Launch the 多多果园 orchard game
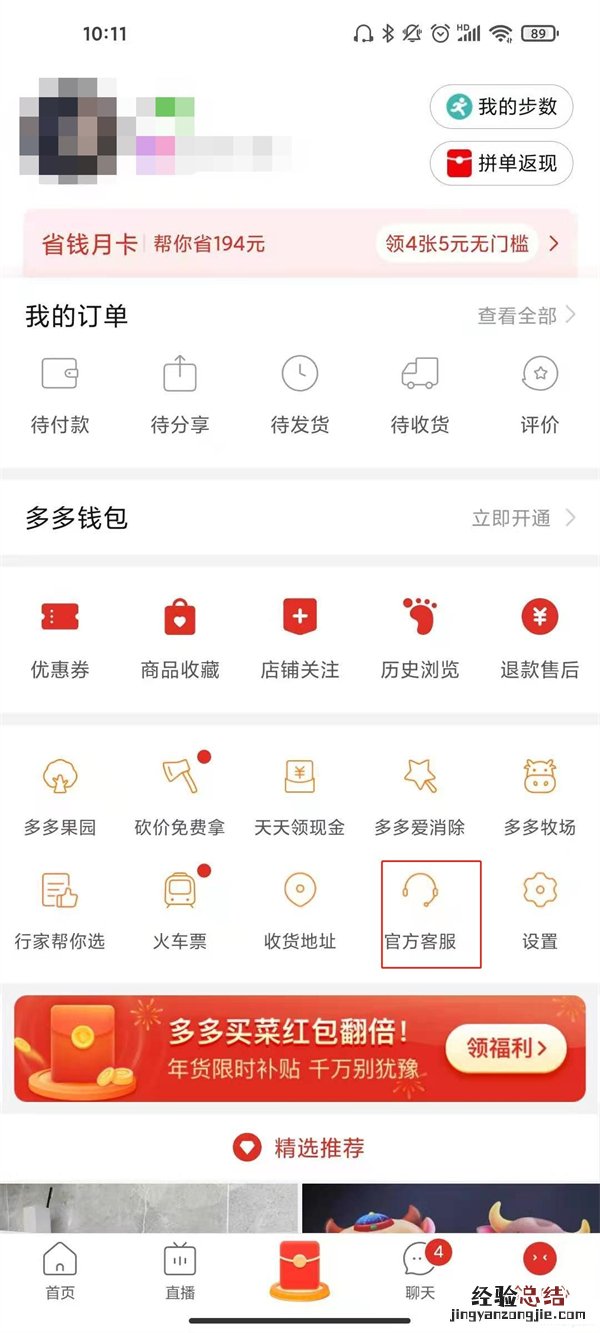 click(60, 796)
